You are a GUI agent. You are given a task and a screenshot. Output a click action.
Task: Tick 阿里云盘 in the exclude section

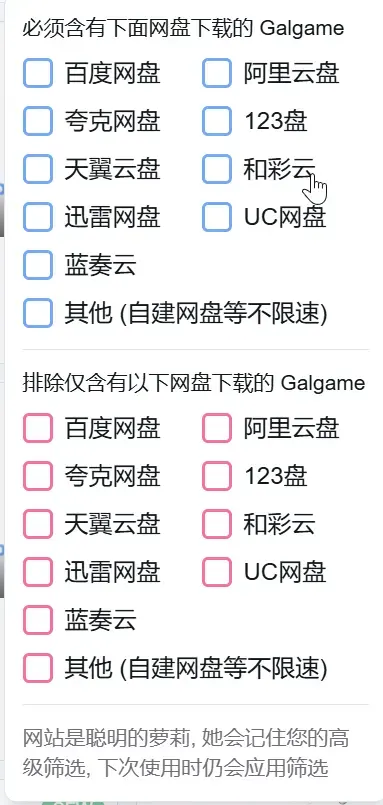(217, 428)
